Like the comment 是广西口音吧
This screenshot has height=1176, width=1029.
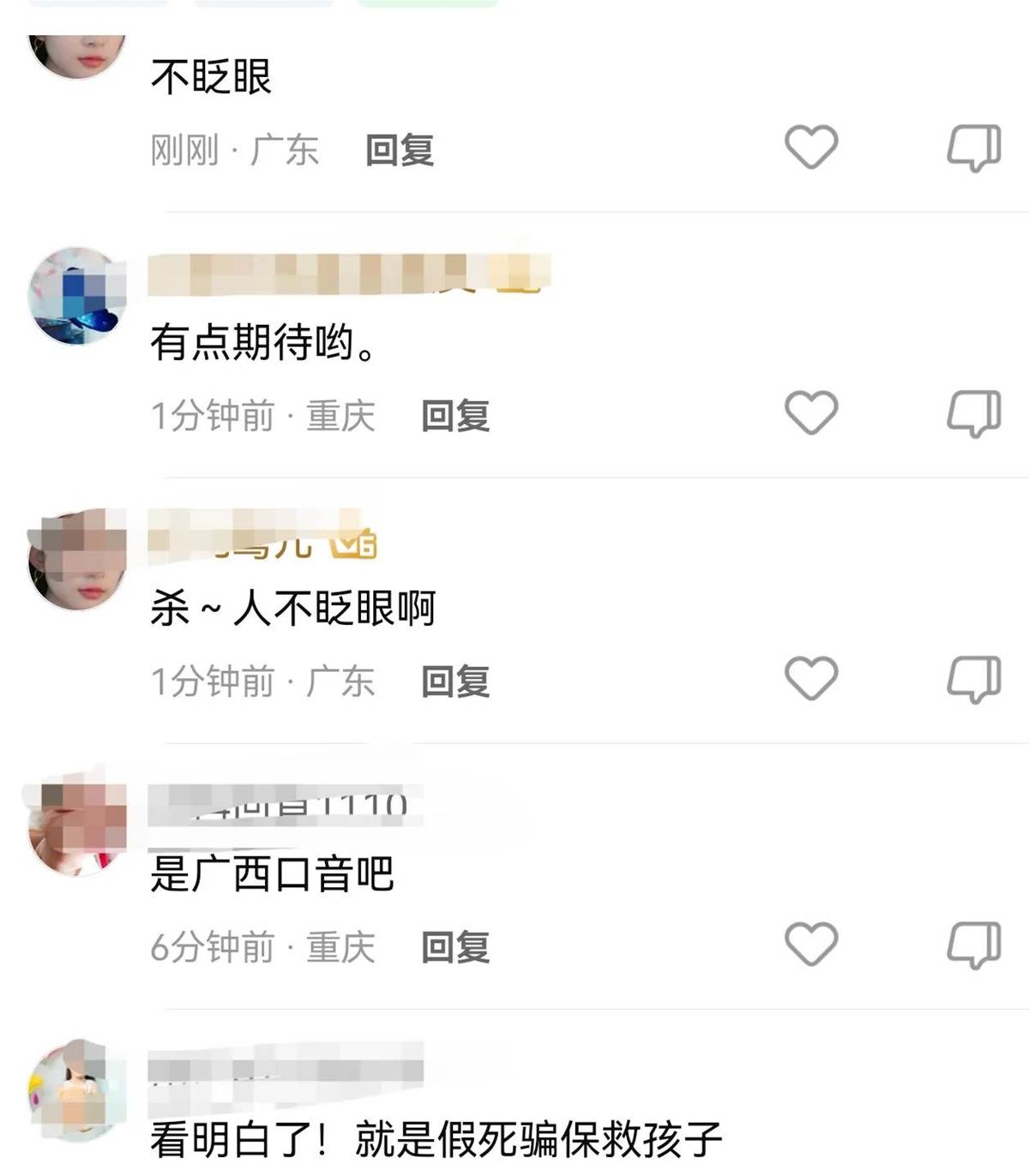pyautogui.click(x=811, y=945)
